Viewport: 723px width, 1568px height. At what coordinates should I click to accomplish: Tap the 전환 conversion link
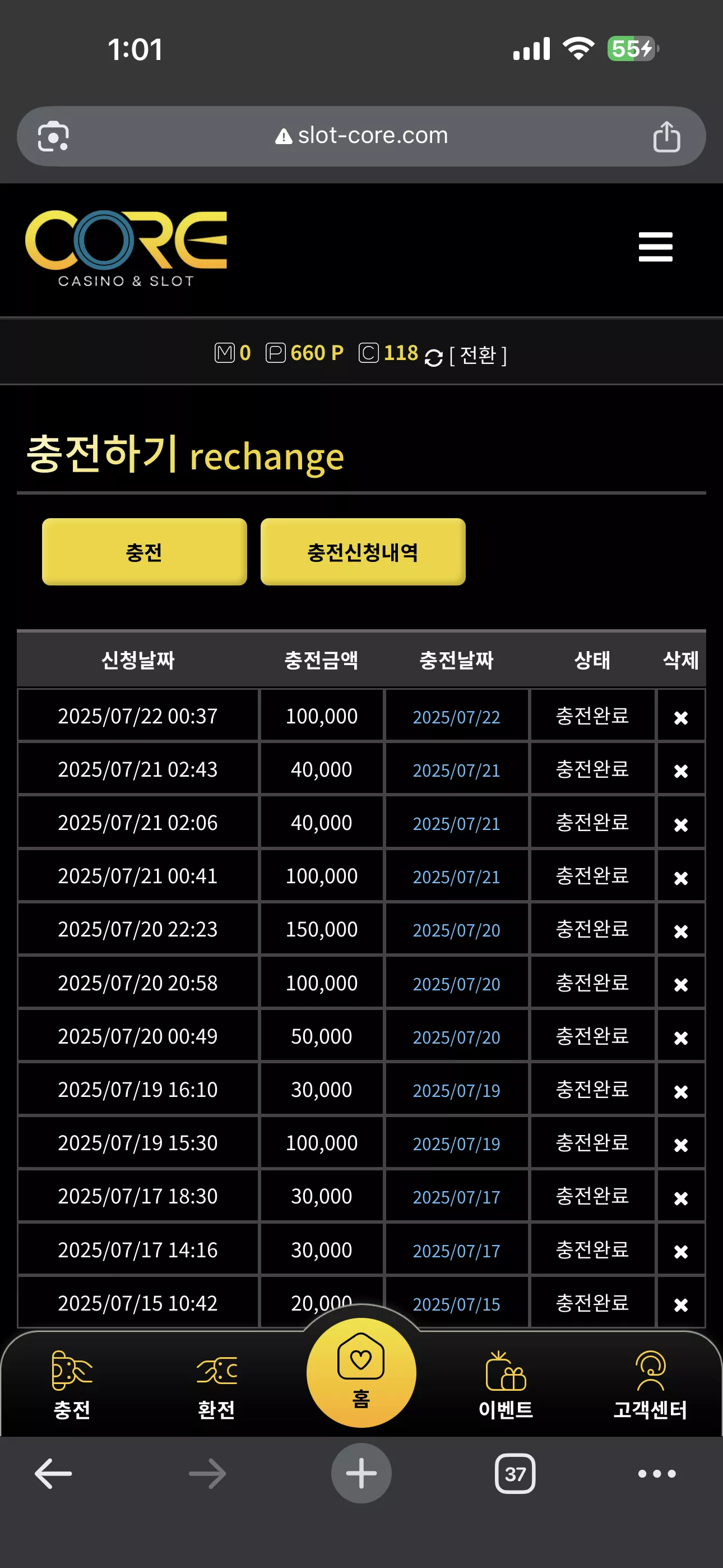tap(478, 355)
